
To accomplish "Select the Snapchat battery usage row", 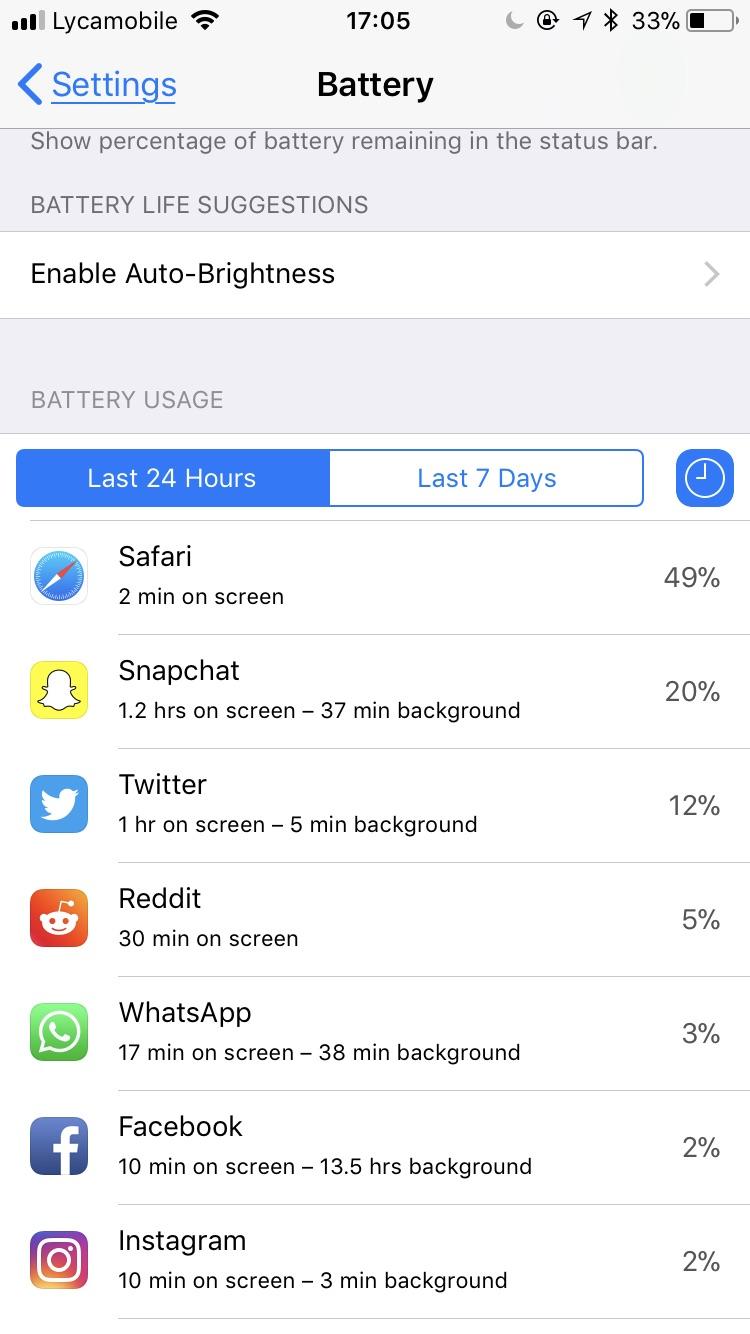I will click(375, 690).
